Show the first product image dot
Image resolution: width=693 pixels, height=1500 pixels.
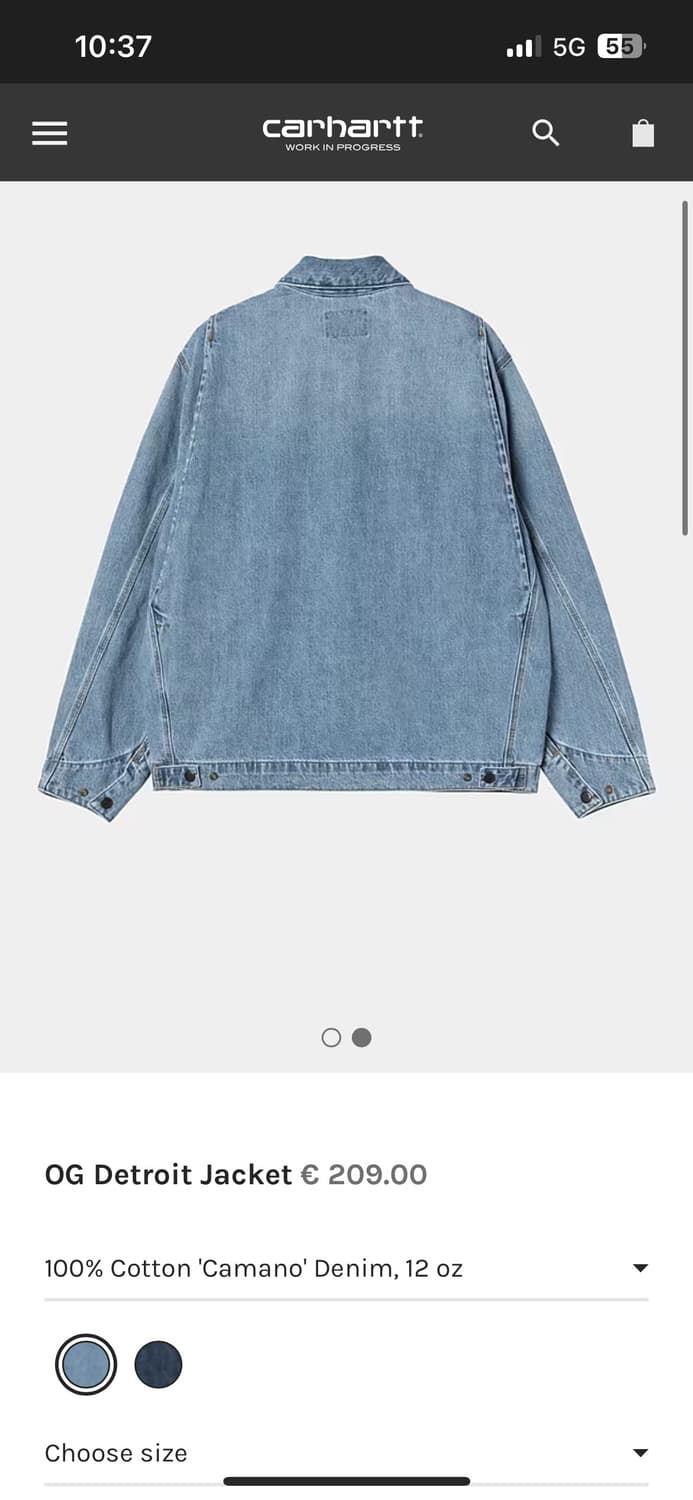coord(331,1038)
